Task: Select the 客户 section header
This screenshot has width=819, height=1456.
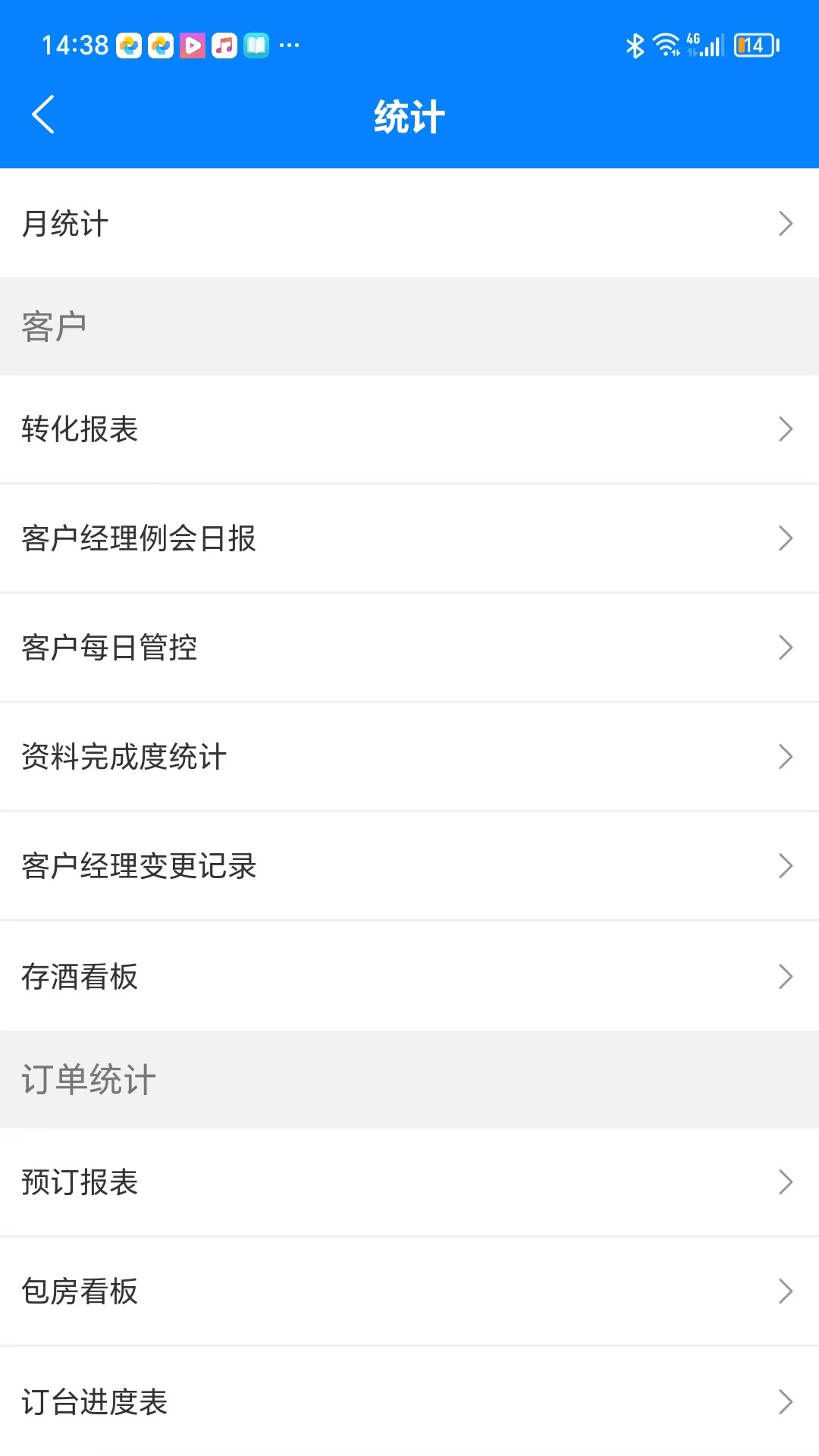Action: [x=54, y=324]
